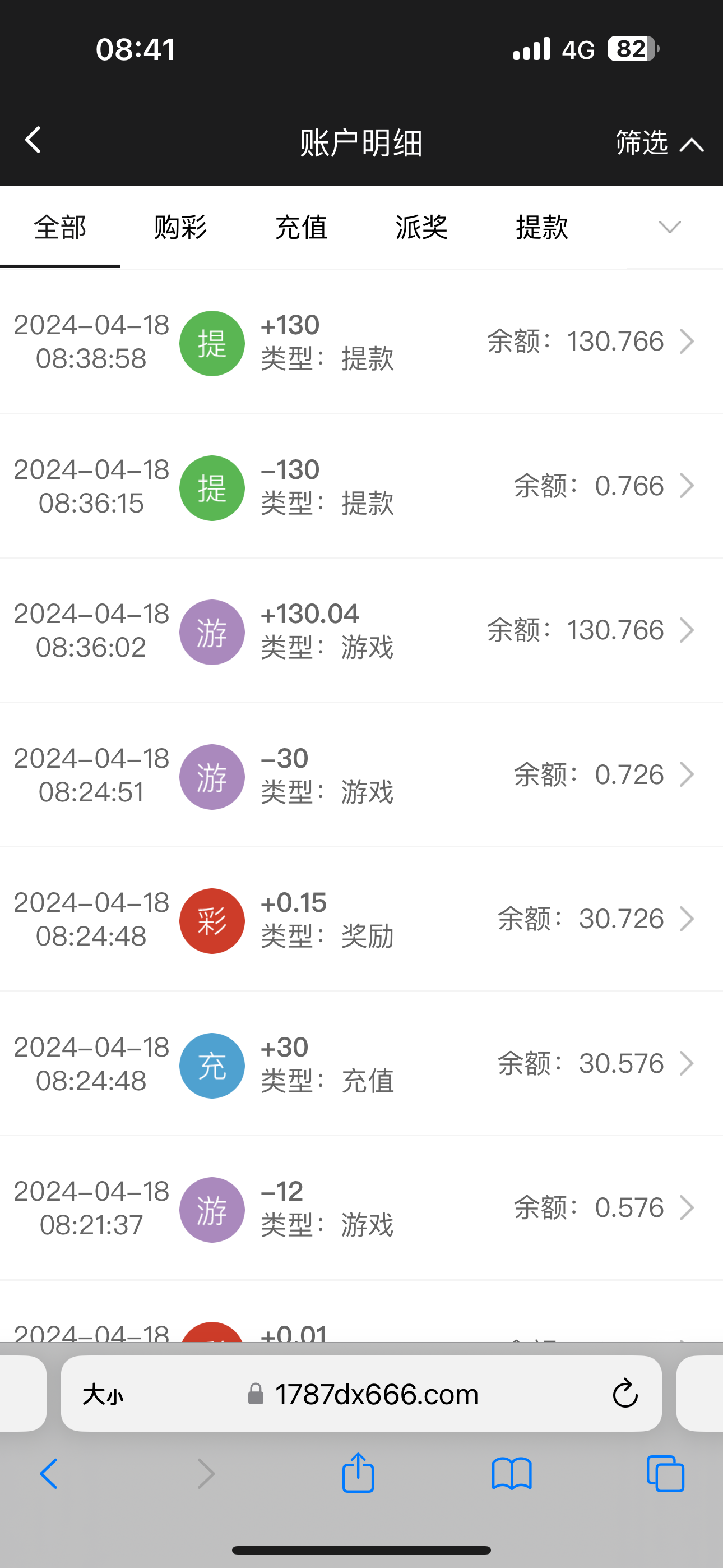This screenshot has width=723, height=1568.
Task: Click the blue 充 recharge icon next to +30
Action: pos(211,1065)
